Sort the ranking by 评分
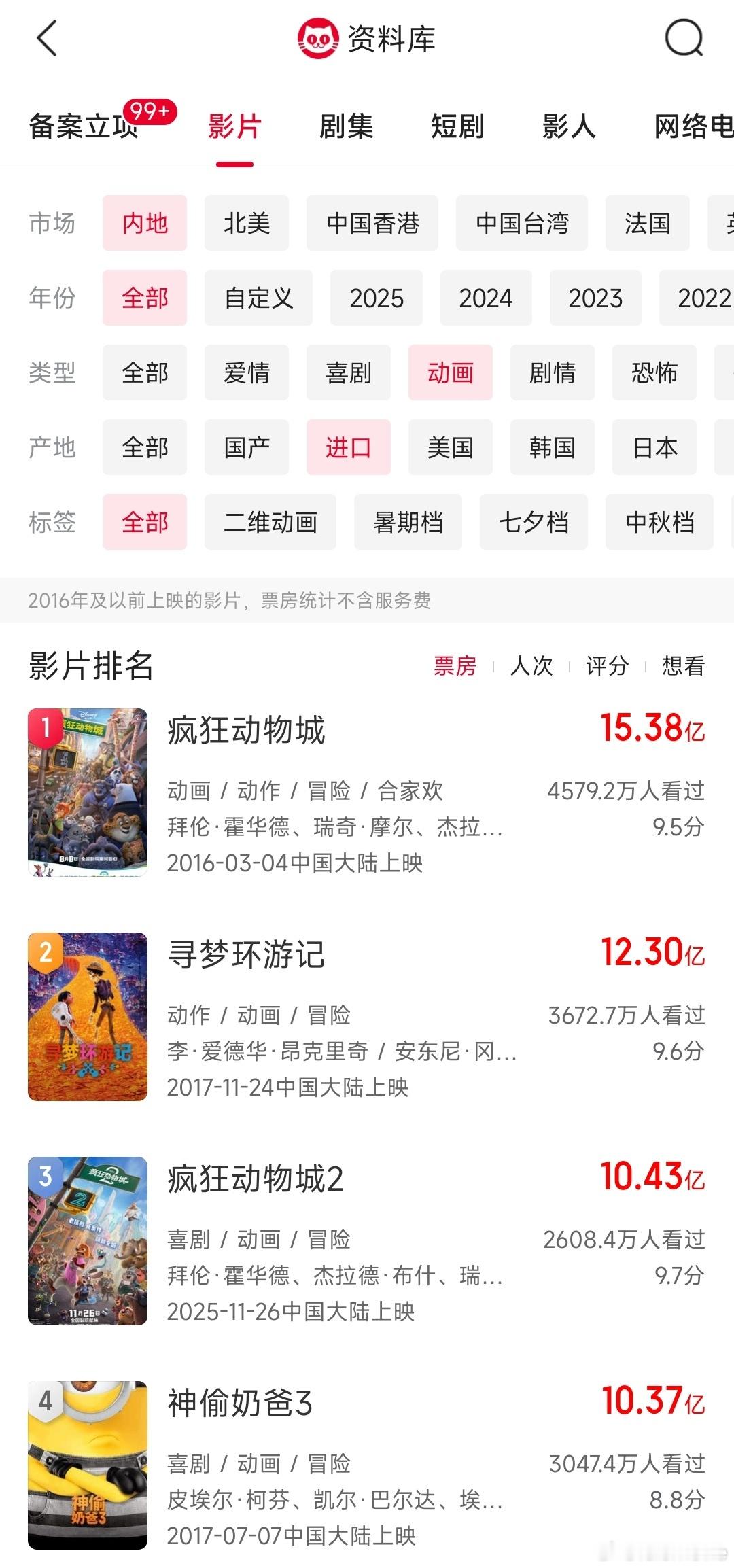Image resolution: width=734 pixels, height=1568 pixels. 607,665
